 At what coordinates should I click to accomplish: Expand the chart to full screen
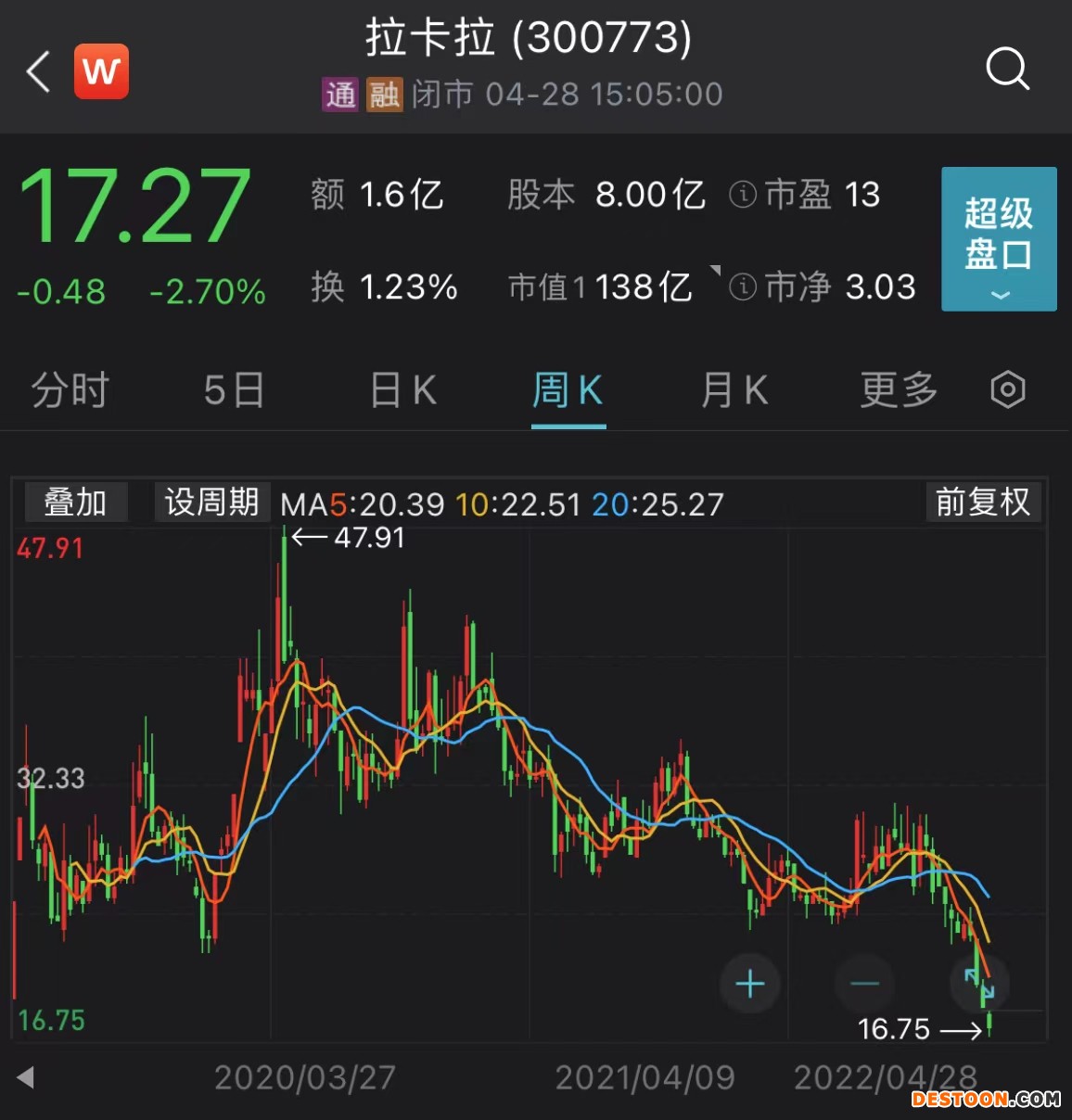coord(979,984)
